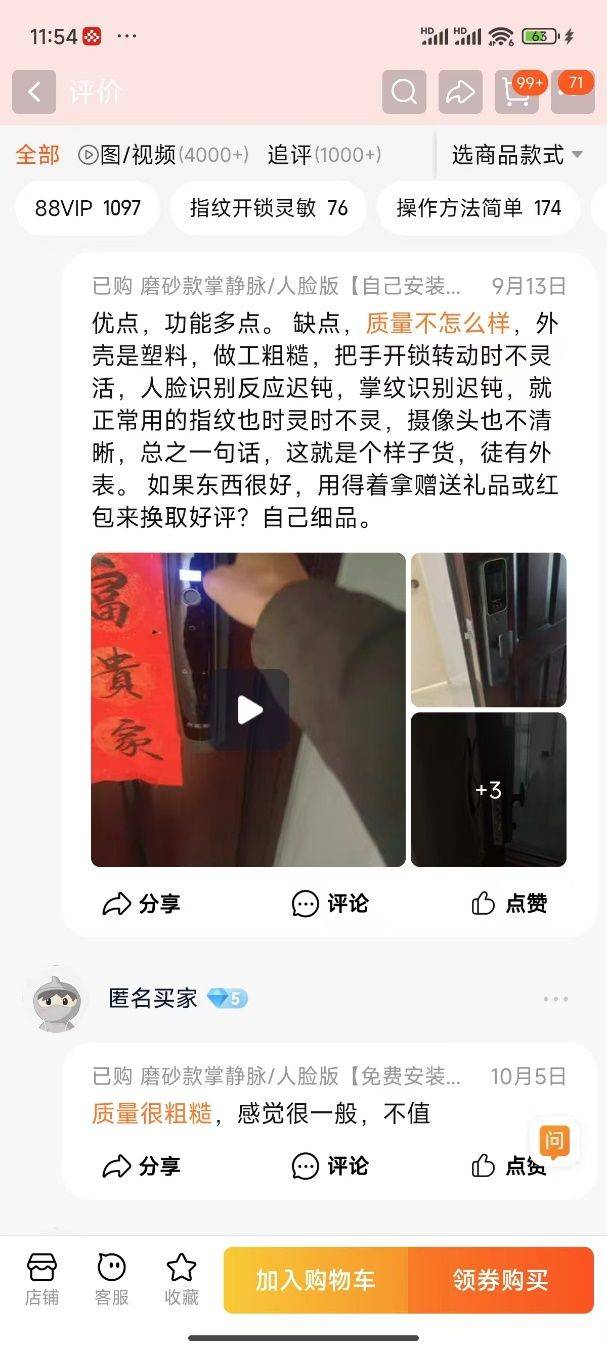The height and width of the screenshot is (1350, 607).
Task: Play the review video with red couplet
Action: (x=249, y=710)
